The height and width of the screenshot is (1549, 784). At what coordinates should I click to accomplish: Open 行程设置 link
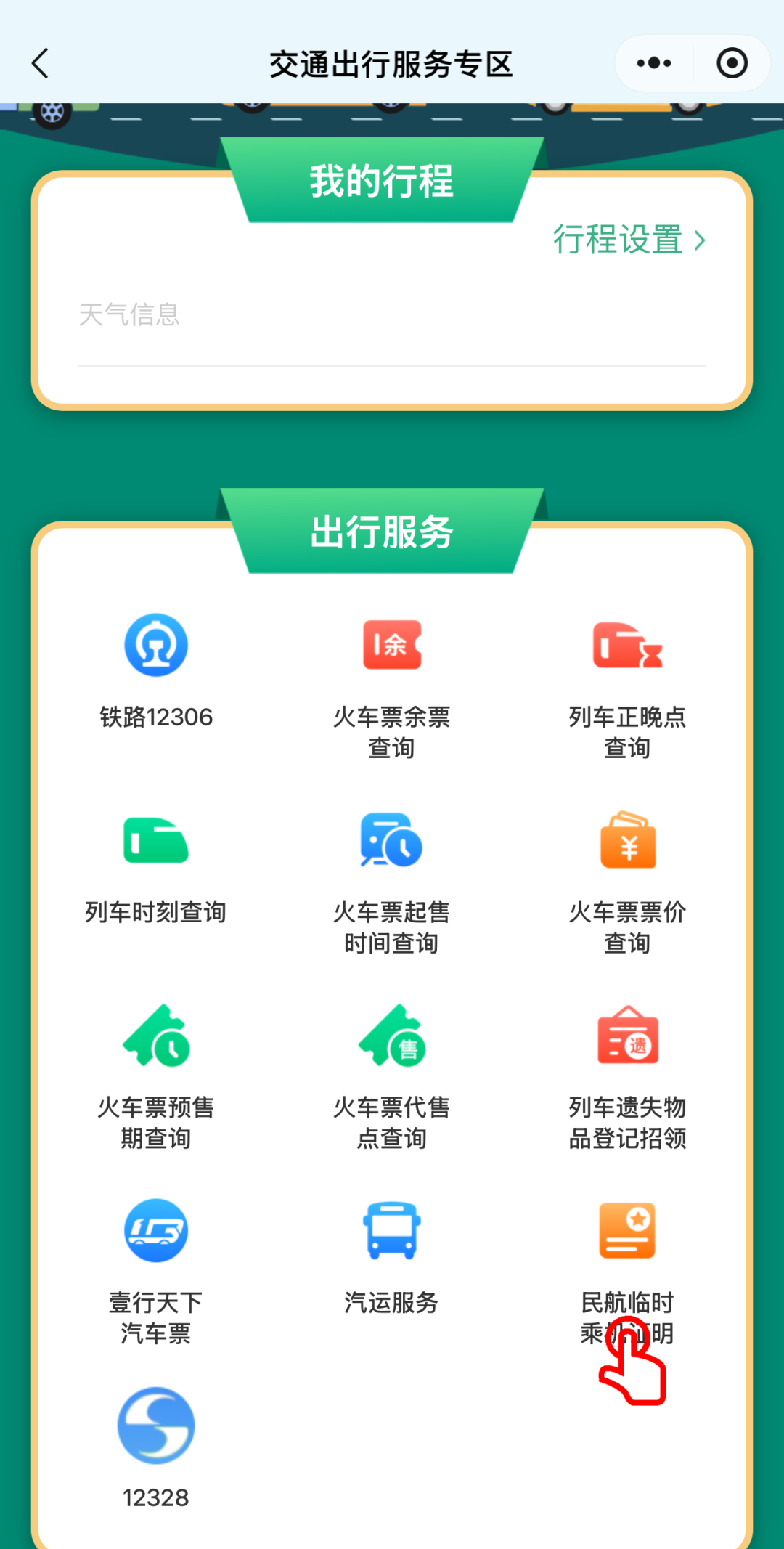pos(629,240)
